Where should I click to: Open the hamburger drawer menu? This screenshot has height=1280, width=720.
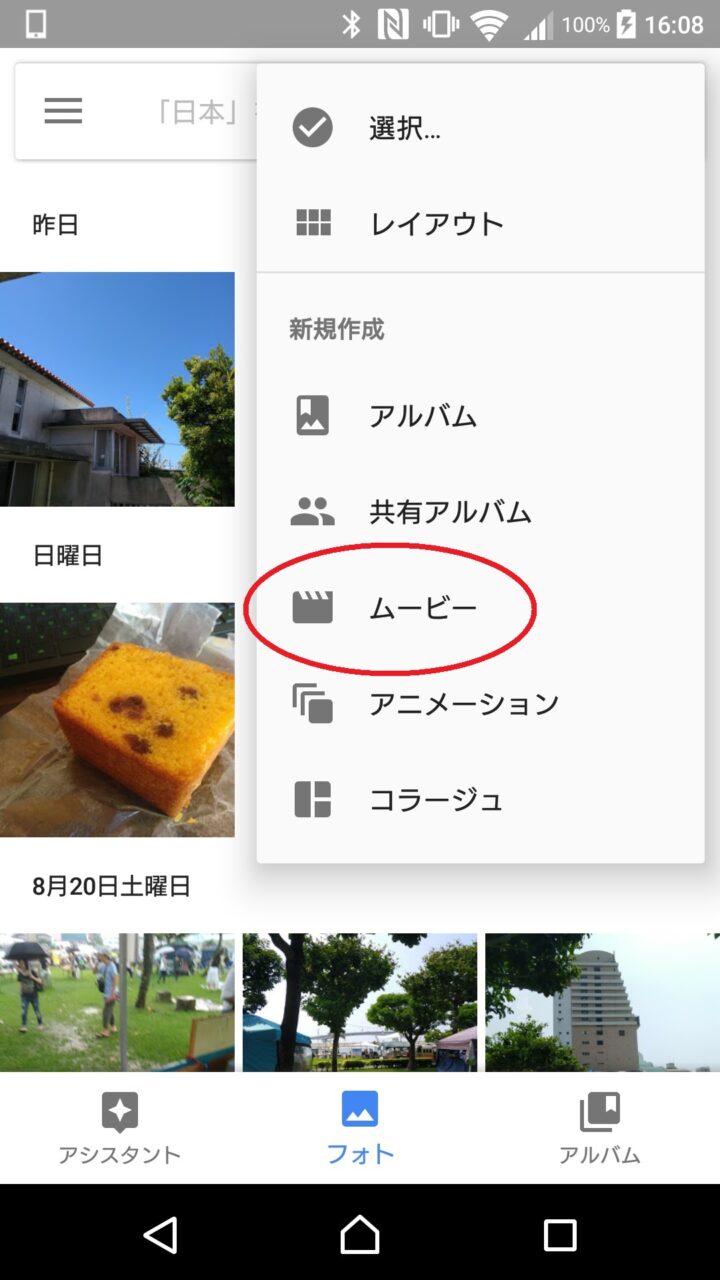coord(63,111)
